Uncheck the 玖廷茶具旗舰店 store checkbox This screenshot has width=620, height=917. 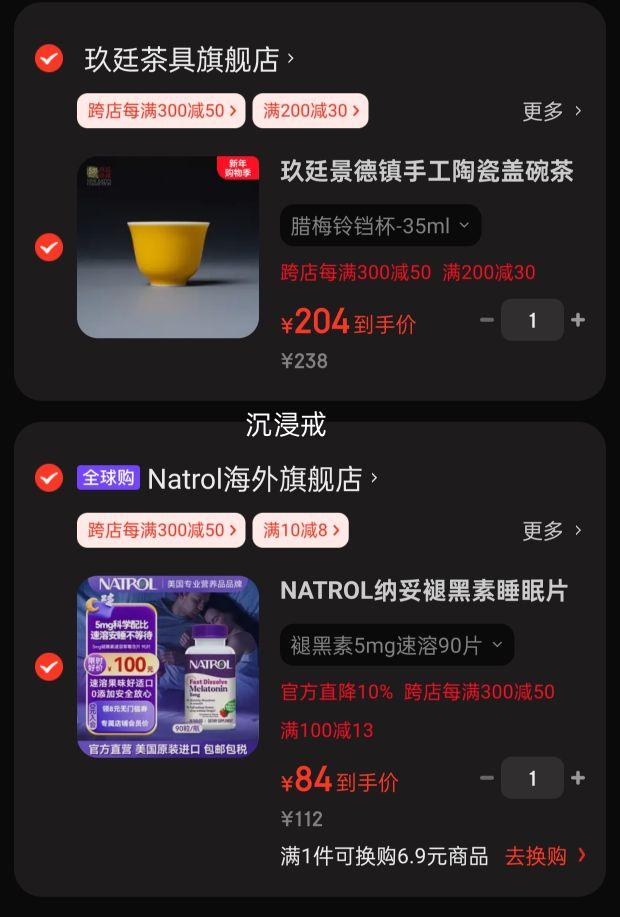tap(49, 59)
